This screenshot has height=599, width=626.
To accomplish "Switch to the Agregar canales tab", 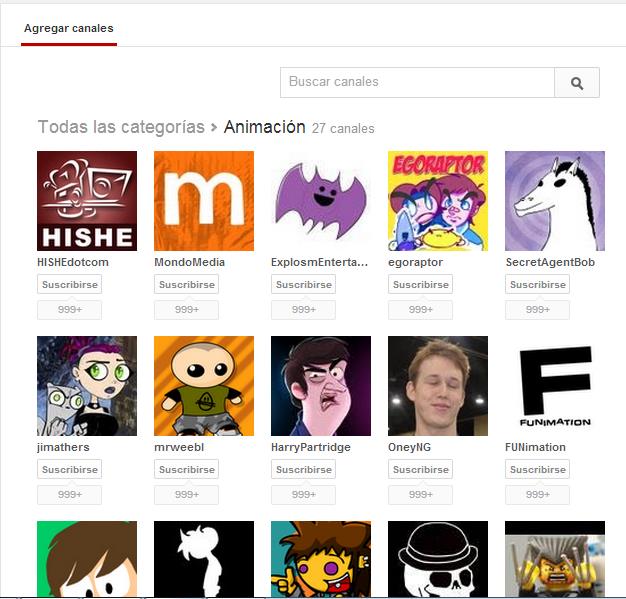I will (x=68, y=28).
